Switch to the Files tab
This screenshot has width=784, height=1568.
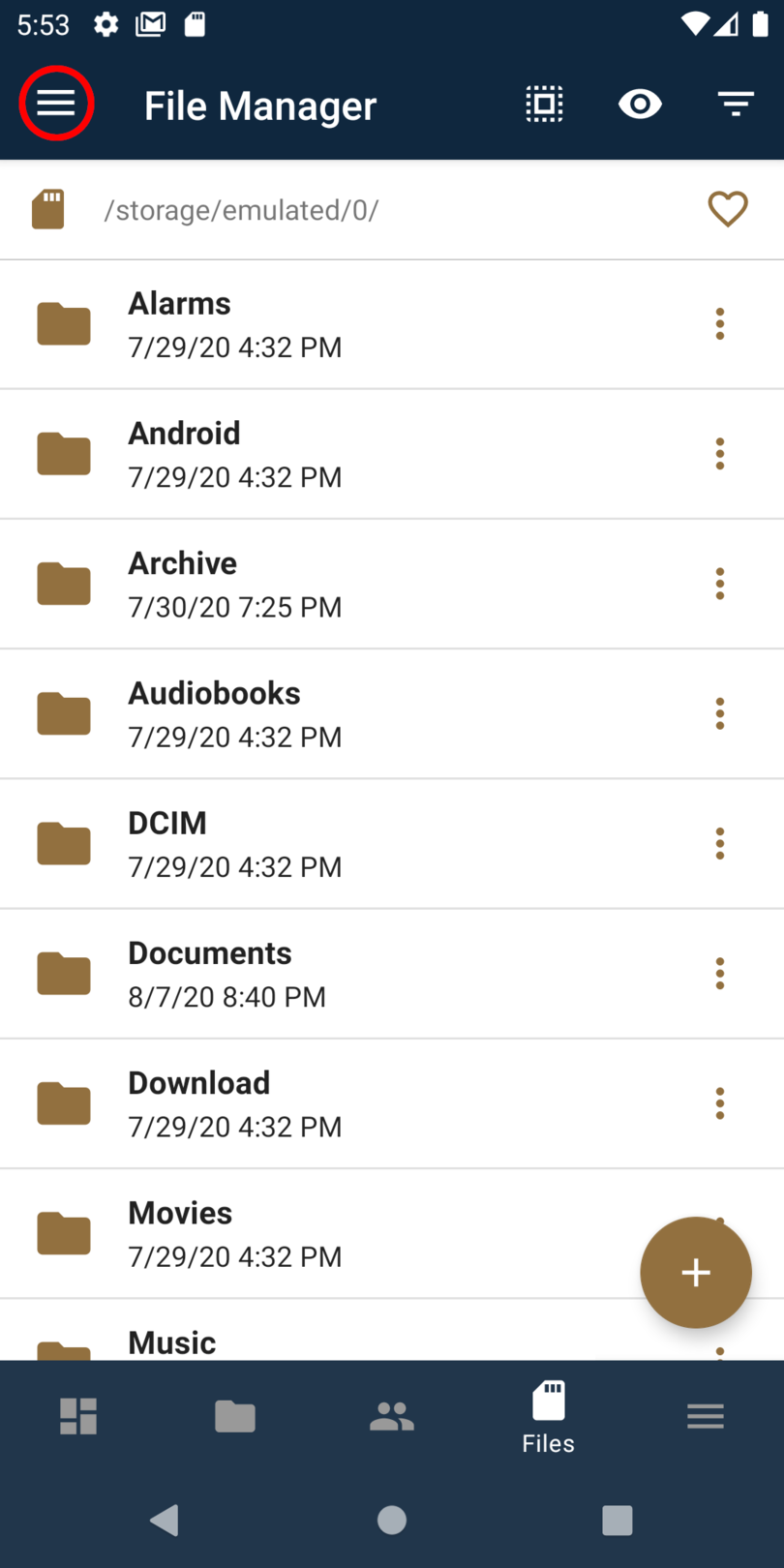548,1416
